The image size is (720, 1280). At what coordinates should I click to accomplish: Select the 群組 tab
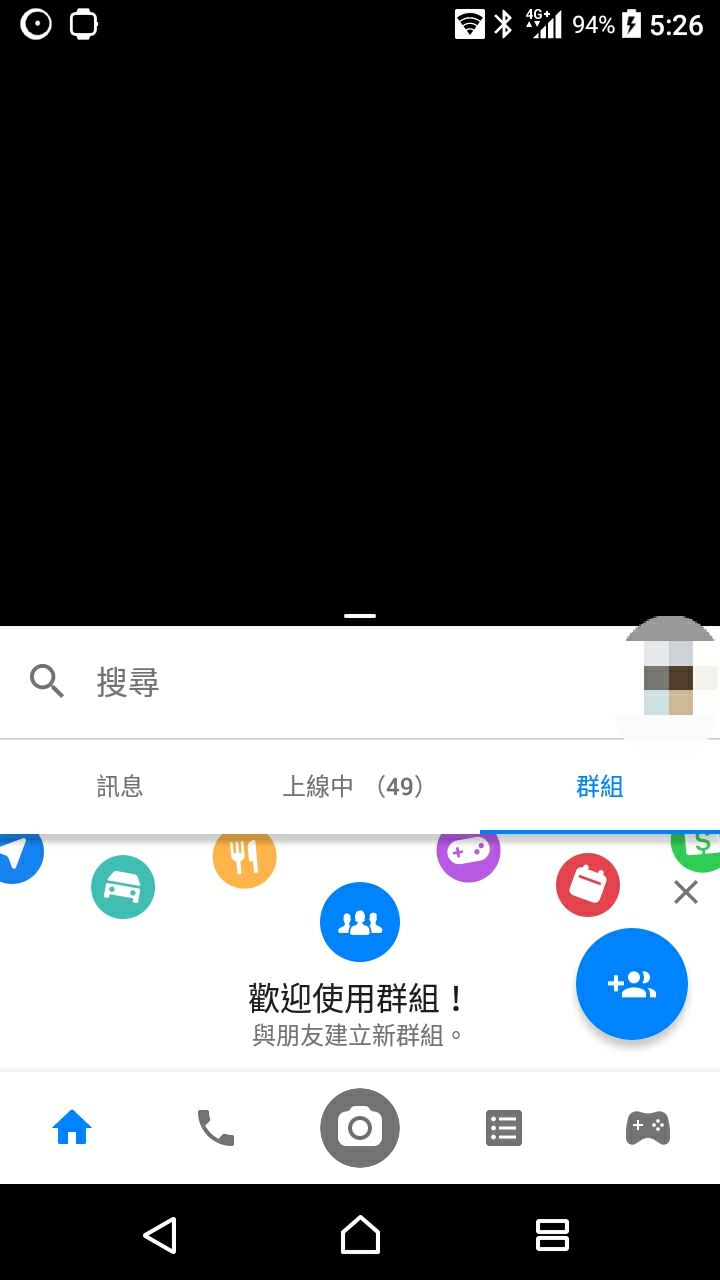click(600, 787)
